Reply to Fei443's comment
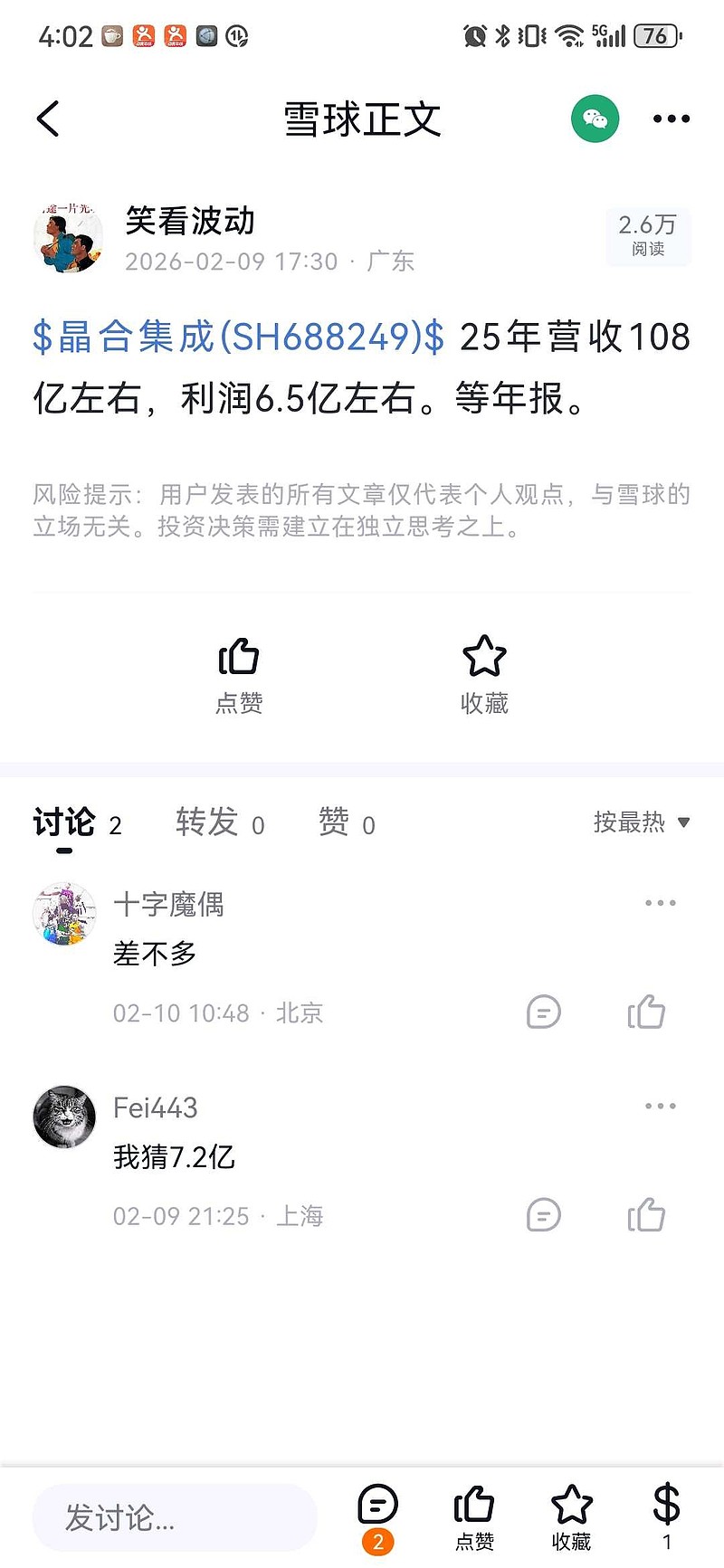 click(543, 1215)
